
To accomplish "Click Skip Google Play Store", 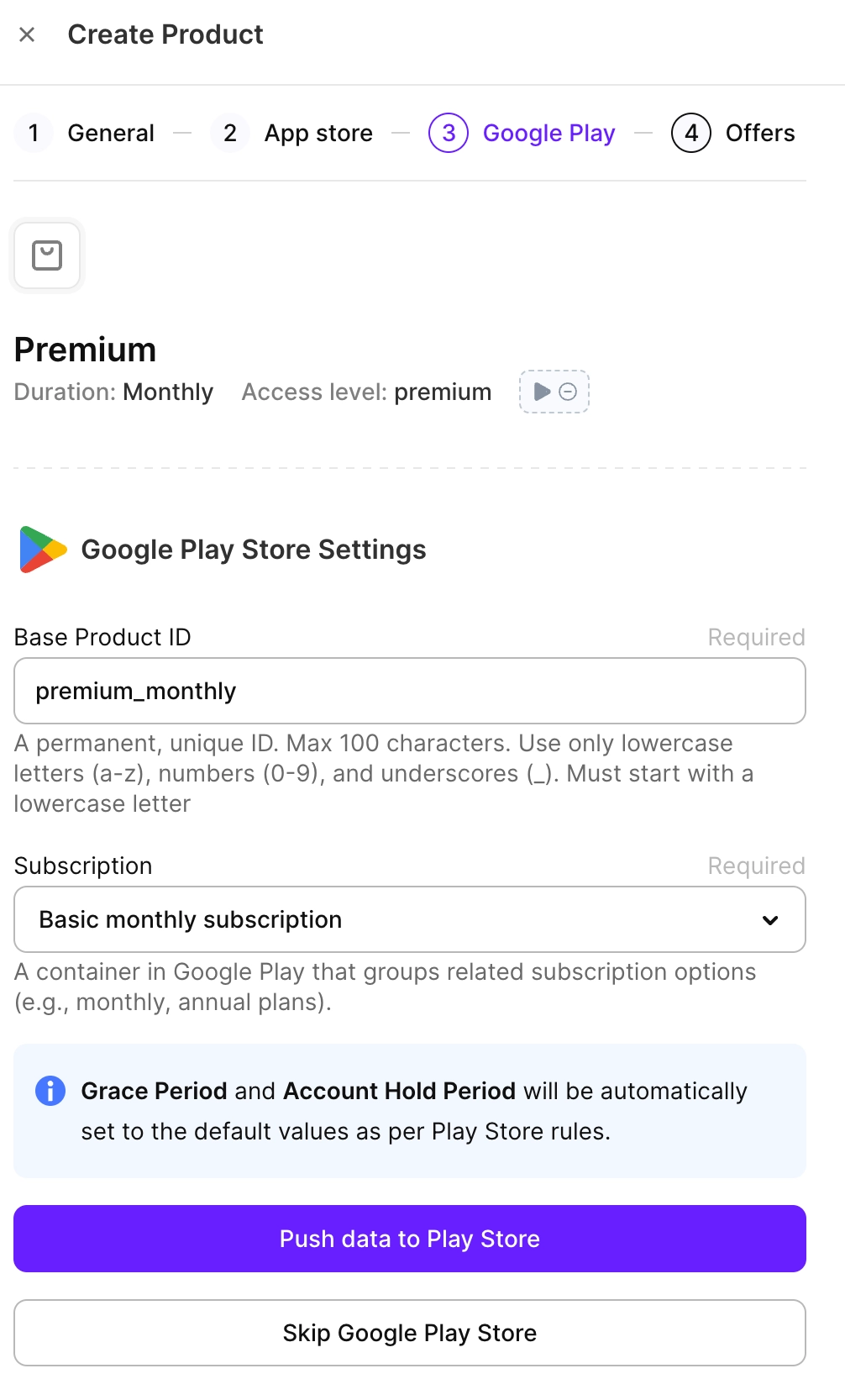I will tap(409, 1333).
